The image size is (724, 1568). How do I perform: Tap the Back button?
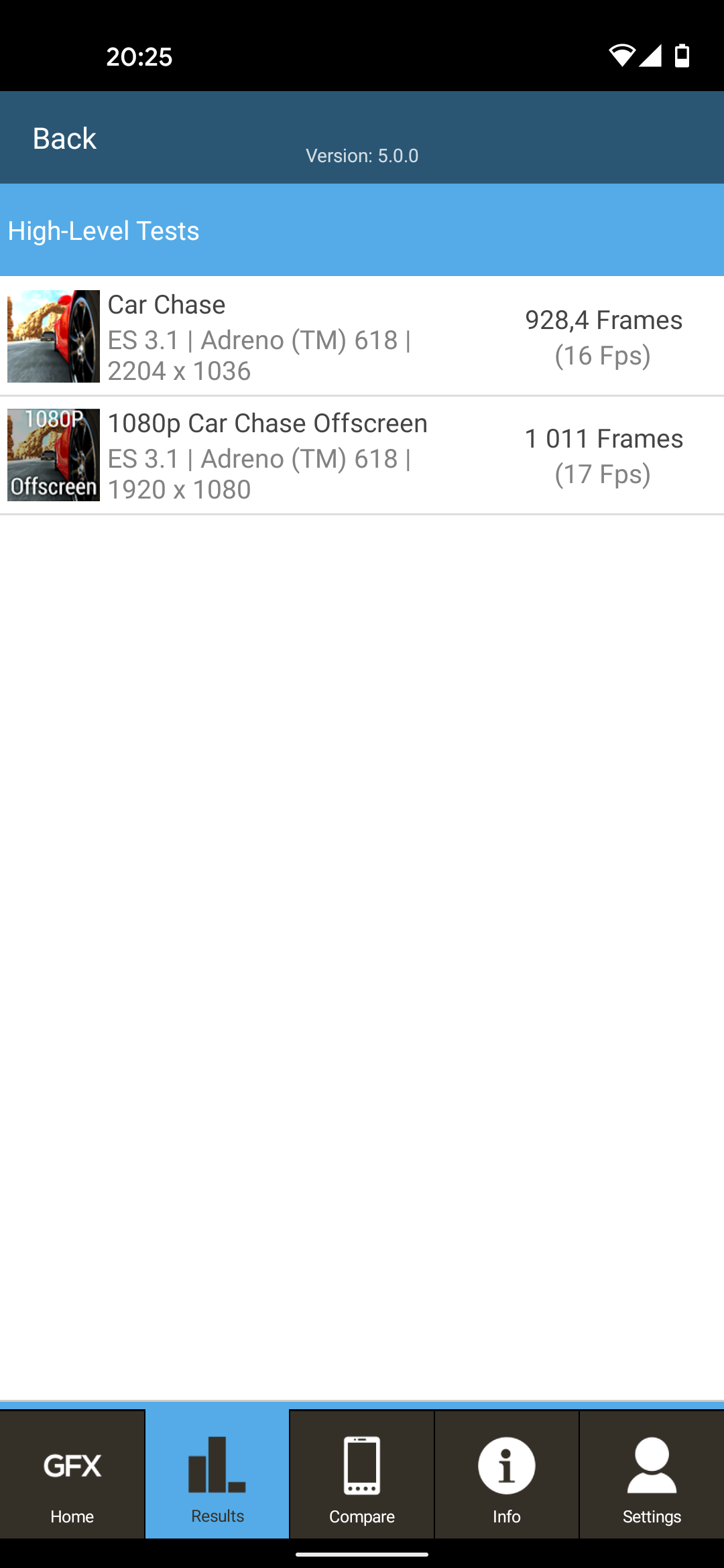pyautogui.click(x=64, y=139)
